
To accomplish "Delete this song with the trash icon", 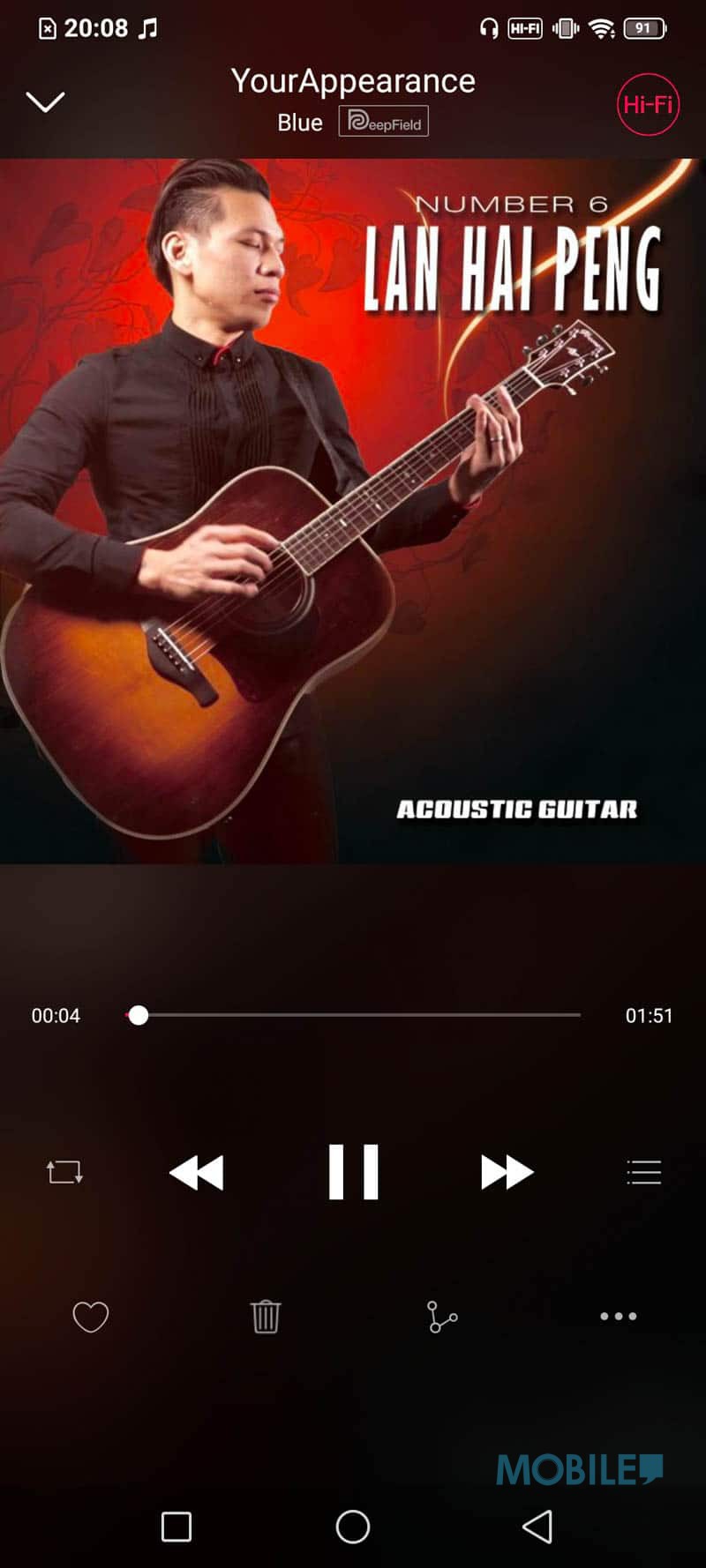I will (266, 1317).
